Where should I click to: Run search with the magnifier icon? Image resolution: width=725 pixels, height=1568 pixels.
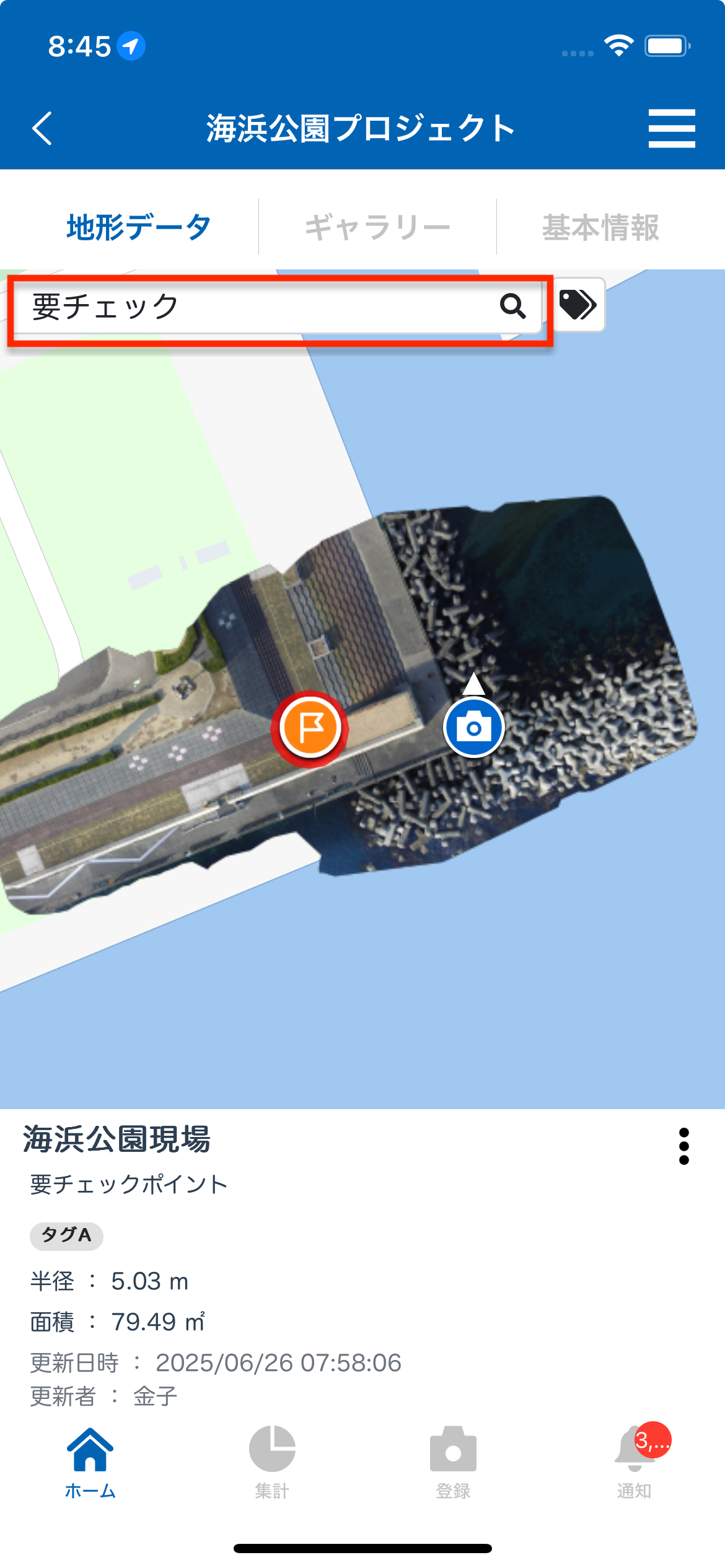[x=513, y=306]
